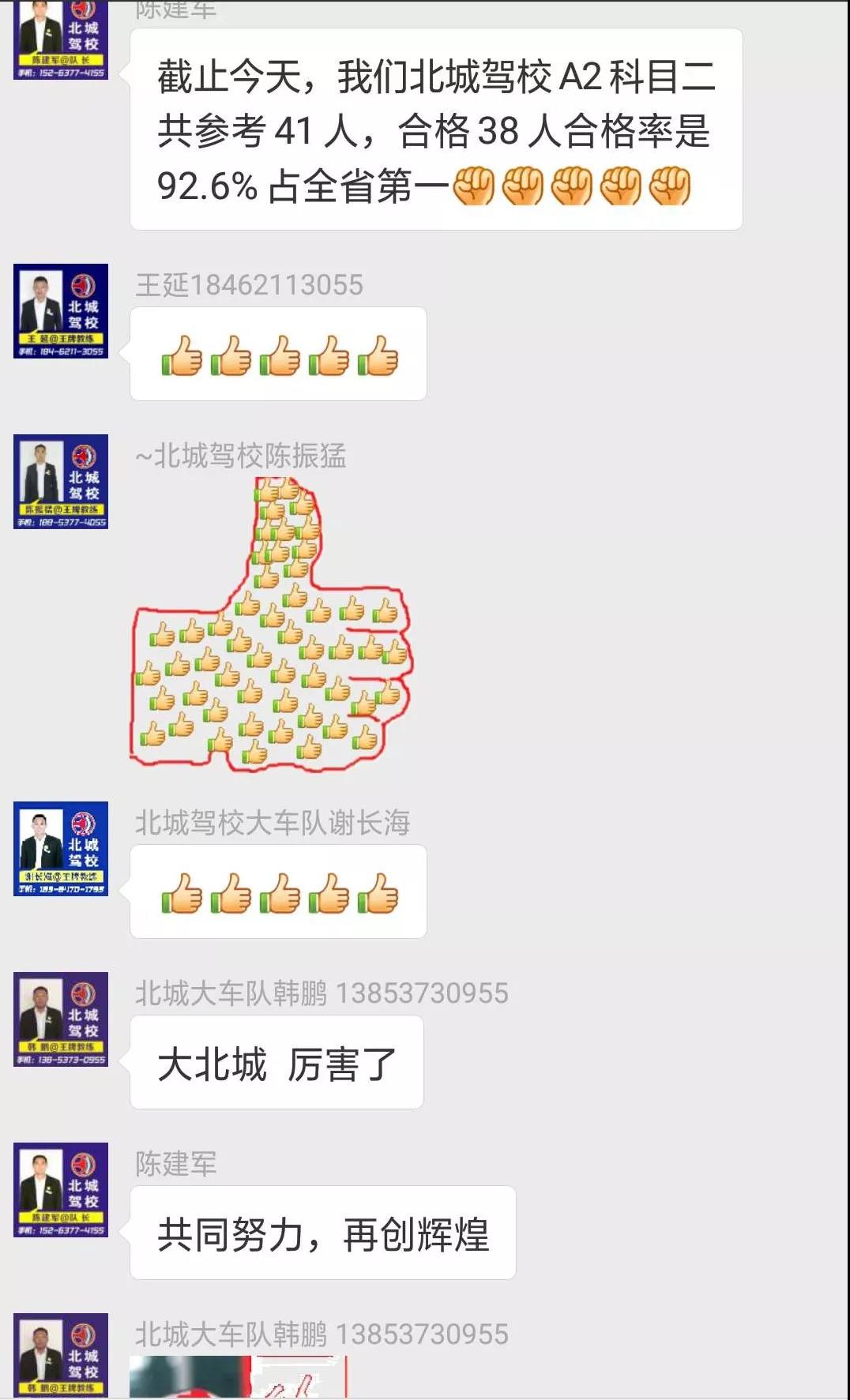Open 陈建军's avatar beside 共同努力，再创辉煌
The width and height of the screenshot is (850, 1400).
point(61,1190)
